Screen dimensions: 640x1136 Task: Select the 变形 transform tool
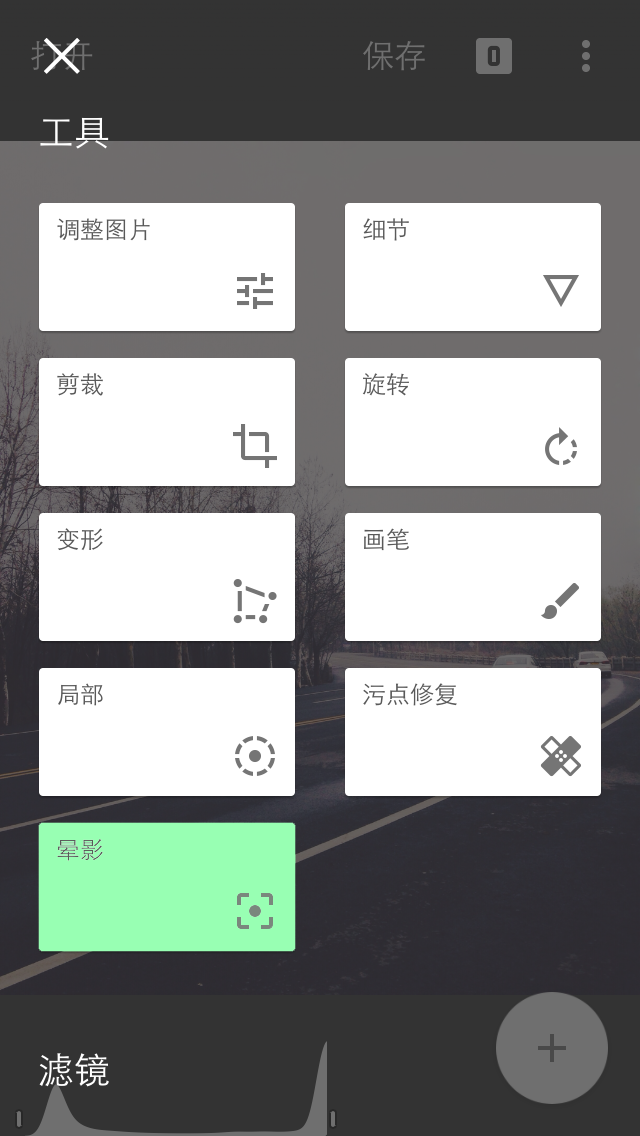pyautogui.click(x=167, y=577)
